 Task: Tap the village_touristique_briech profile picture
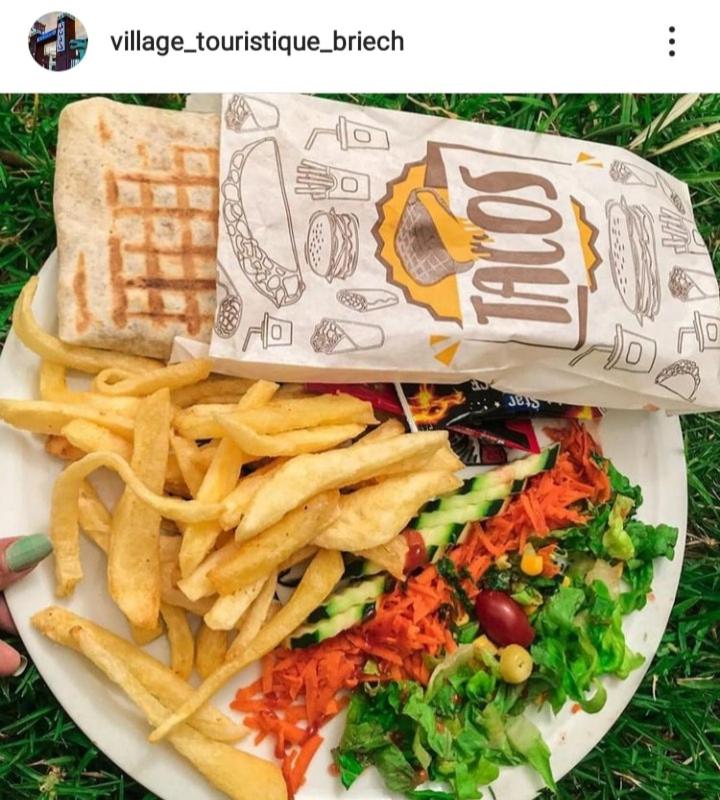pyautogui.click(x=58, y=42)
